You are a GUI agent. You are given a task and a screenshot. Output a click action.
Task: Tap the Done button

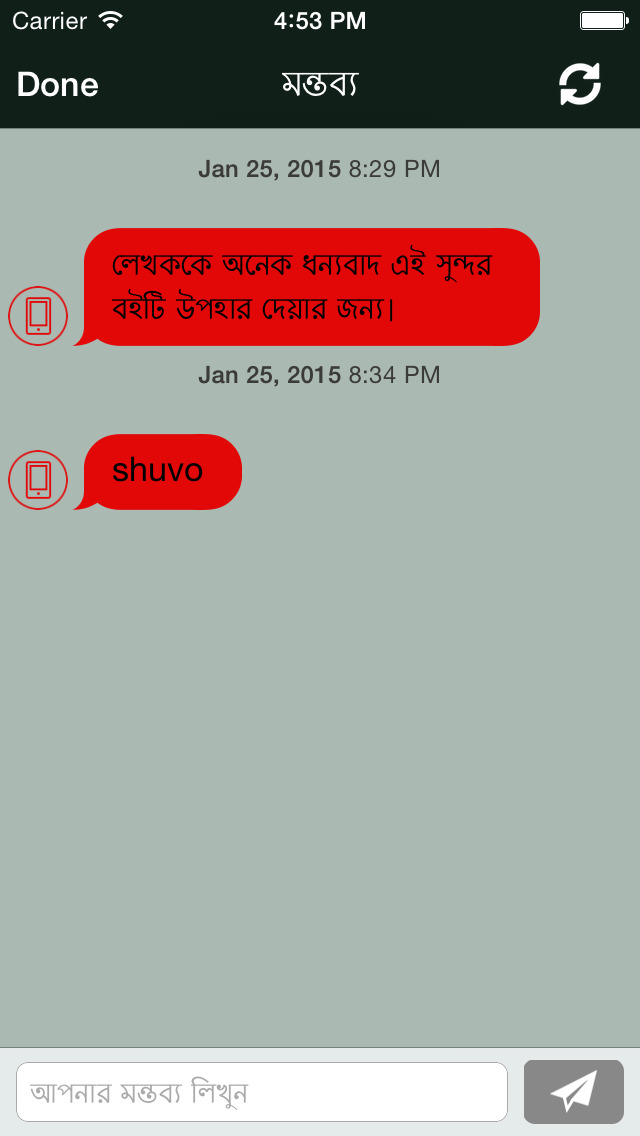coord(57,85)
